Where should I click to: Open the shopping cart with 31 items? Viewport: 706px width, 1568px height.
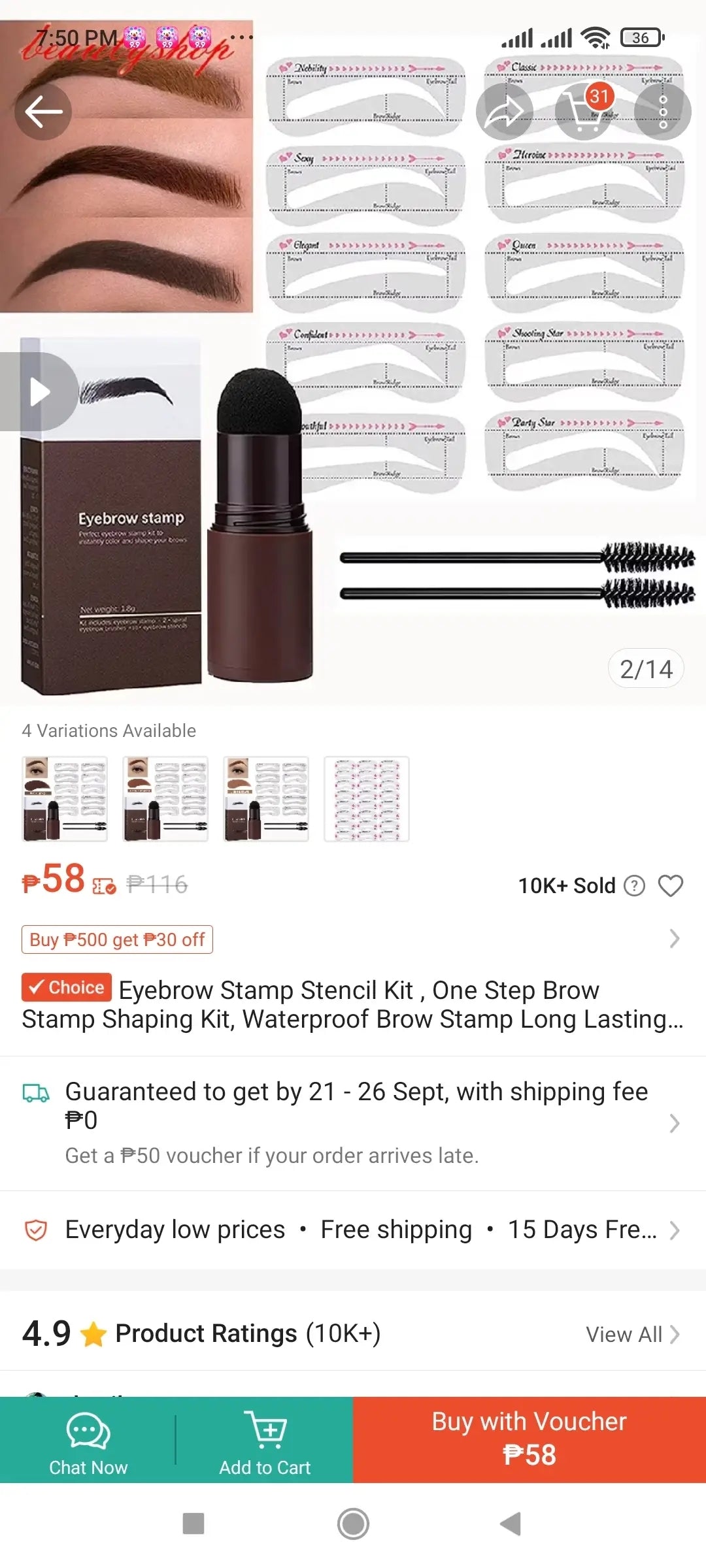tap(584, 112)
